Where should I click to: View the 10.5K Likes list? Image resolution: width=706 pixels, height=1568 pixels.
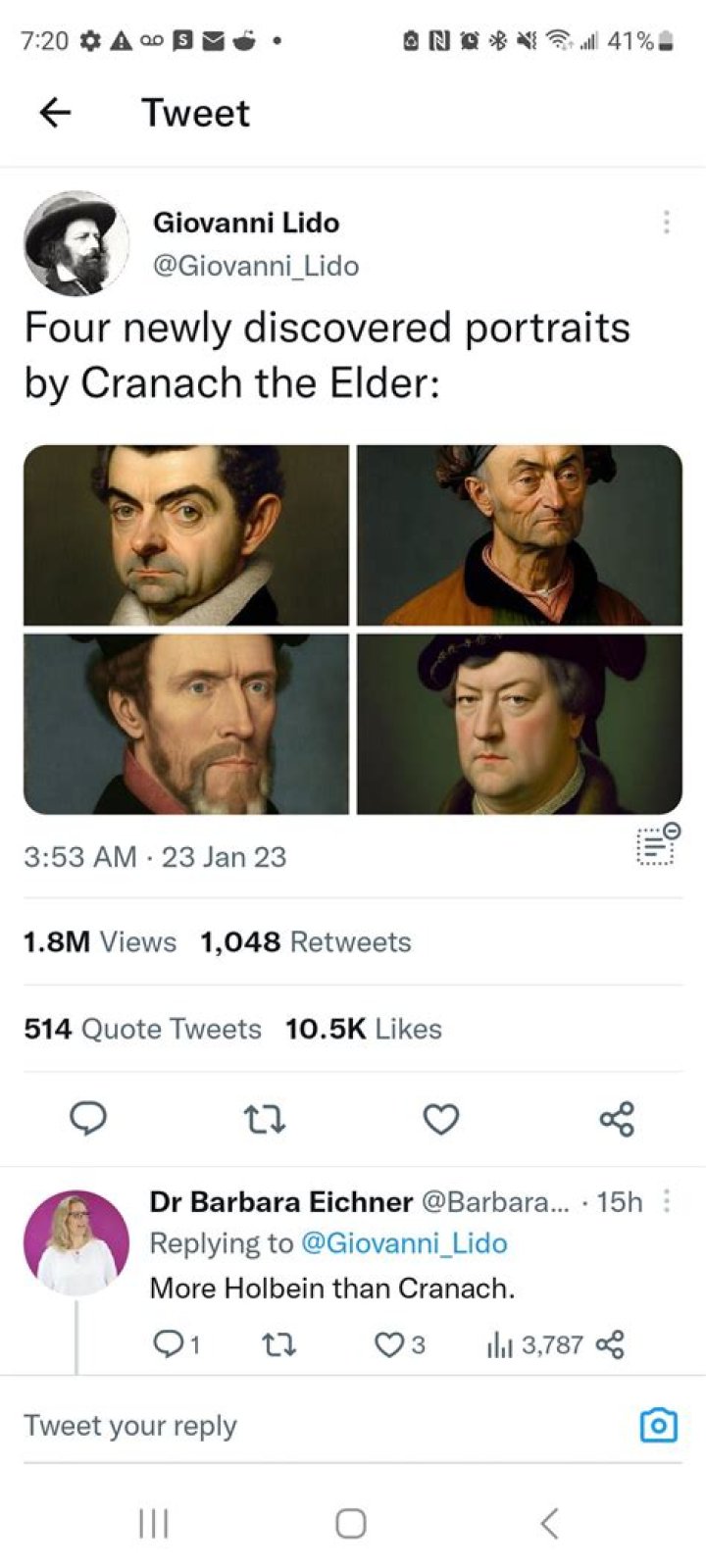364,1029
